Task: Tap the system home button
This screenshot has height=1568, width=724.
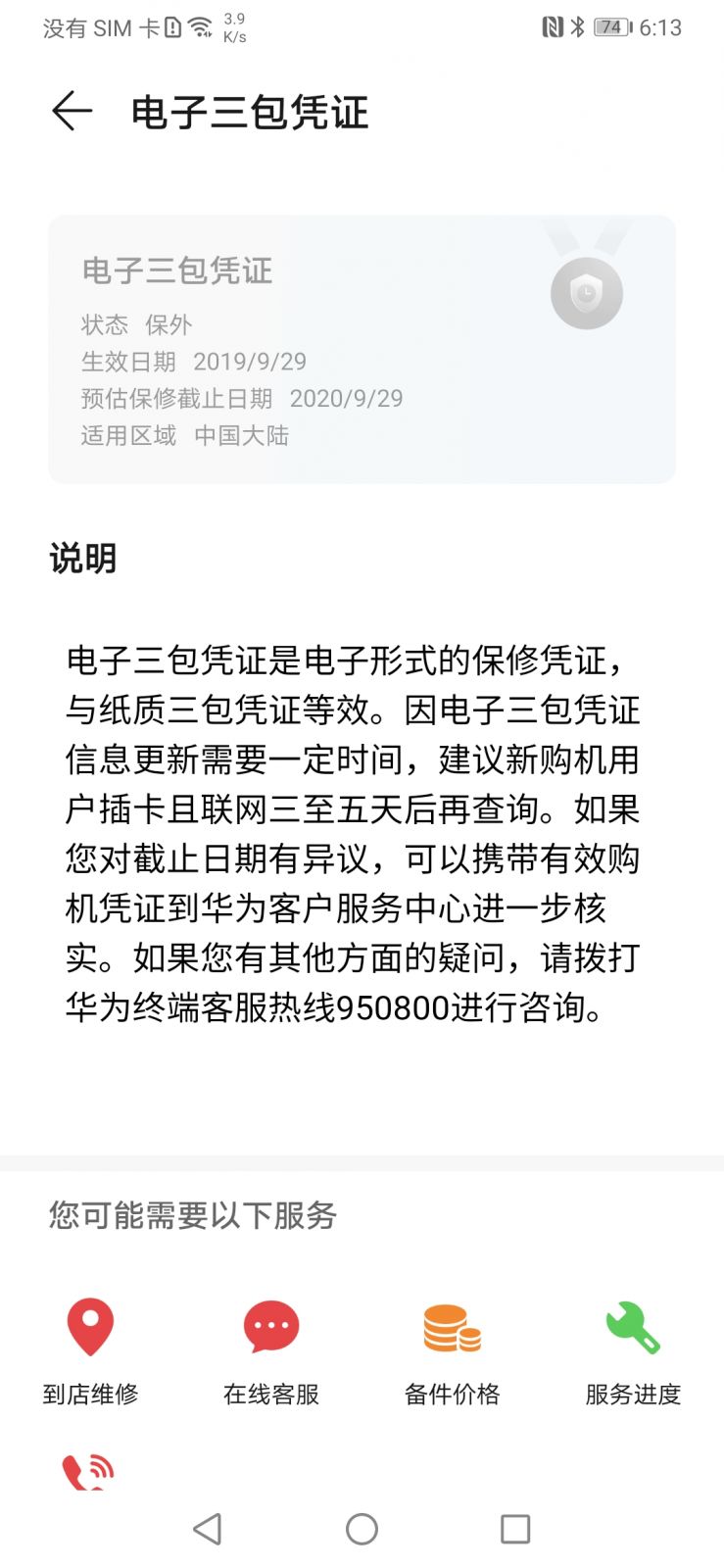Action: [362, 1529]
